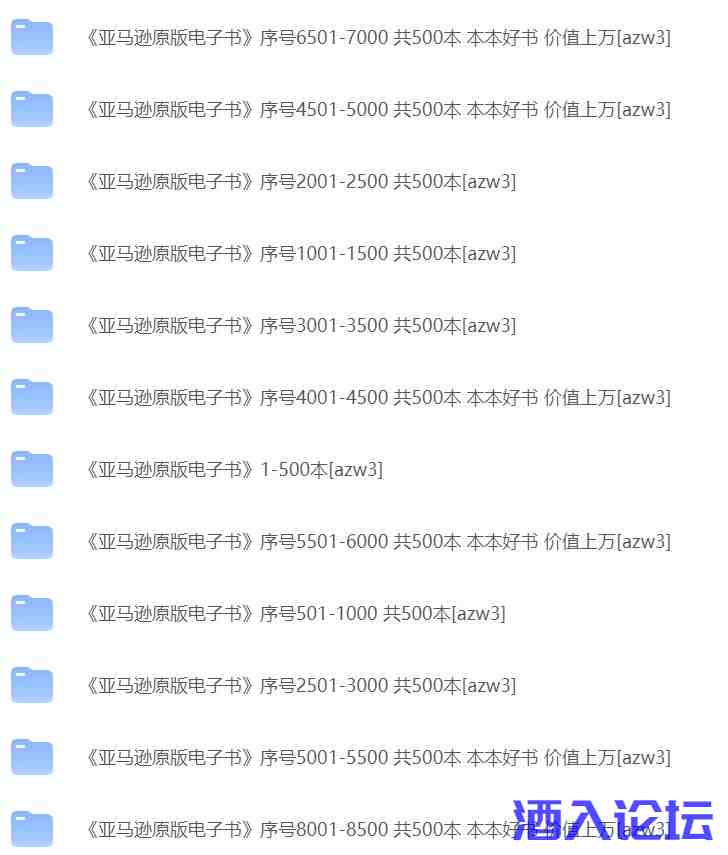Select the 序号2001-2500 folder

301,182
